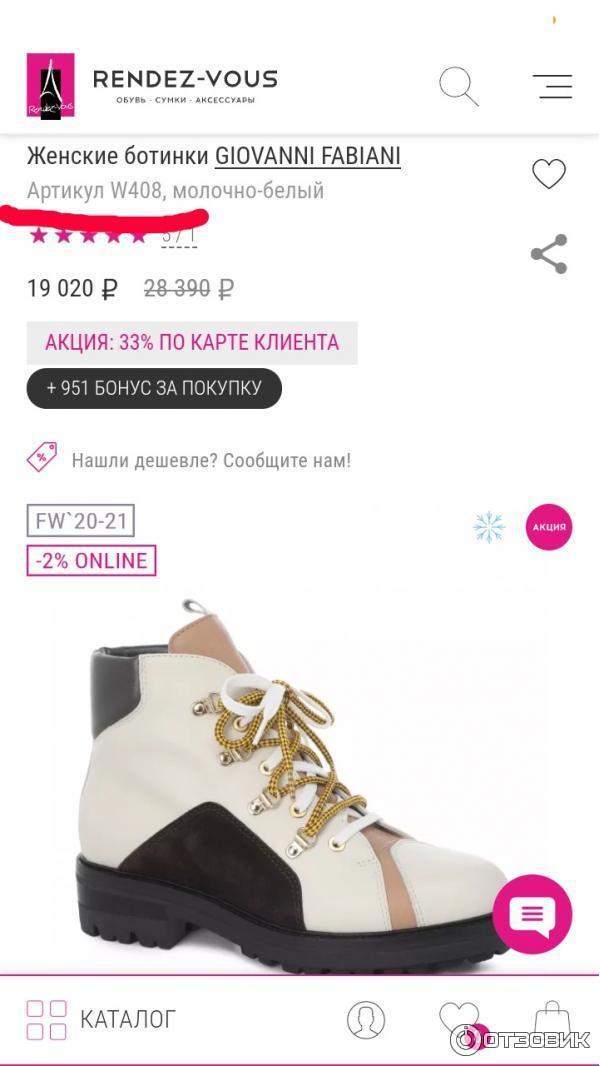Open the user profile icon
Viewport: 600px width, 1066px height.
pos(366,1019)
